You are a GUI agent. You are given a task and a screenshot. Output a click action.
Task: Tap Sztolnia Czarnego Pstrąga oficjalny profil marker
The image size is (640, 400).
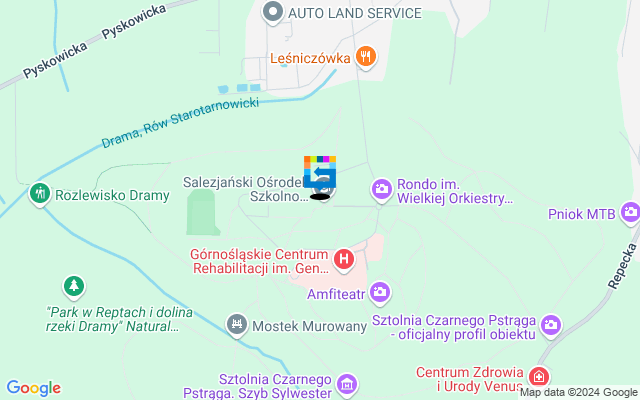551,324
